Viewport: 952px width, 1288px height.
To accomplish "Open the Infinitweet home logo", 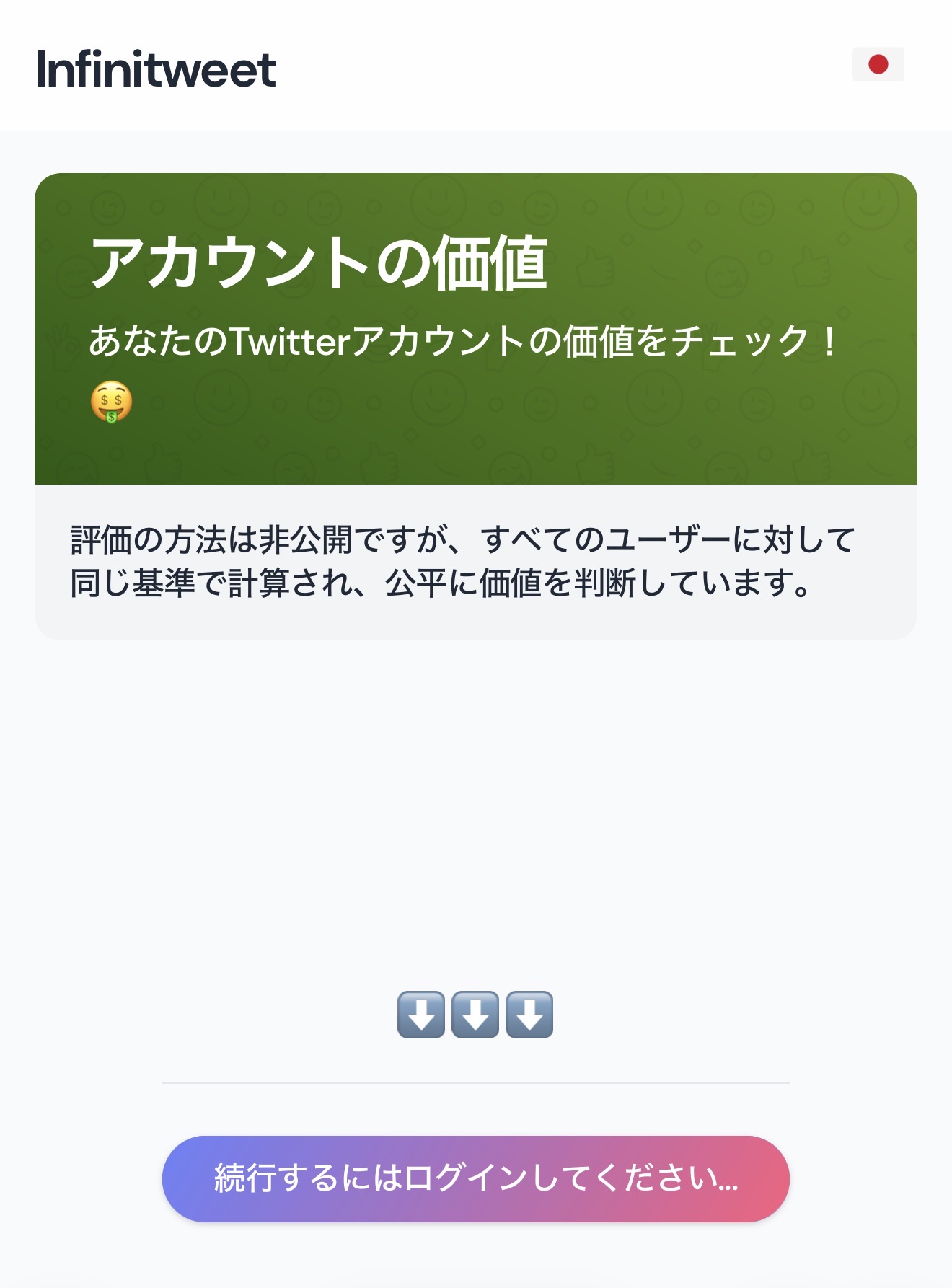I will pyautogui.click(x=156, y=70).
